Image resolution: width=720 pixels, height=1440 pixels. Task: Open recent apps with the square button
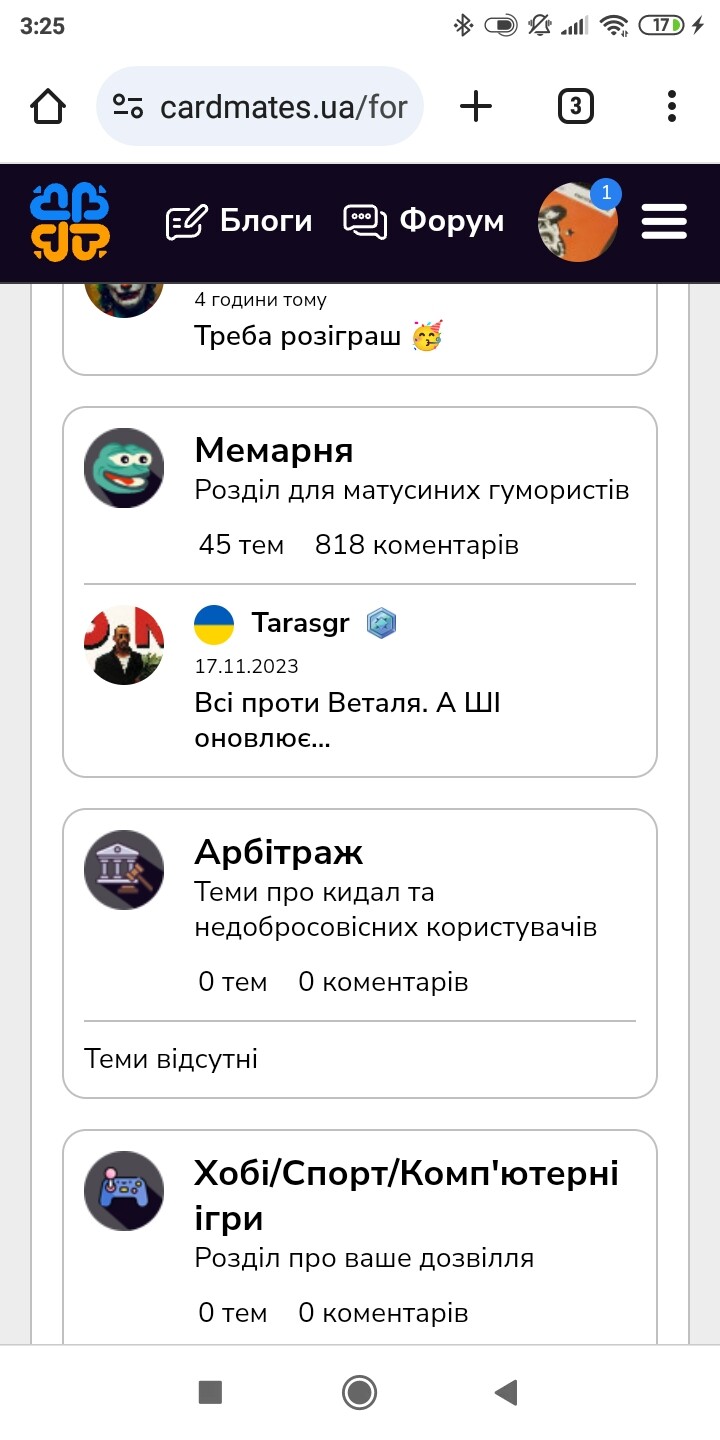(x=210, y=1392)
